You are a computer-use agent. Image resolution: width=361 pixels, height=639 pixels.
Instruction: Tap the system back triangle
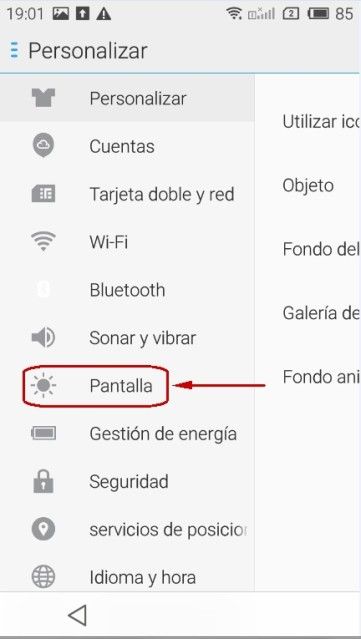[77, 615]
